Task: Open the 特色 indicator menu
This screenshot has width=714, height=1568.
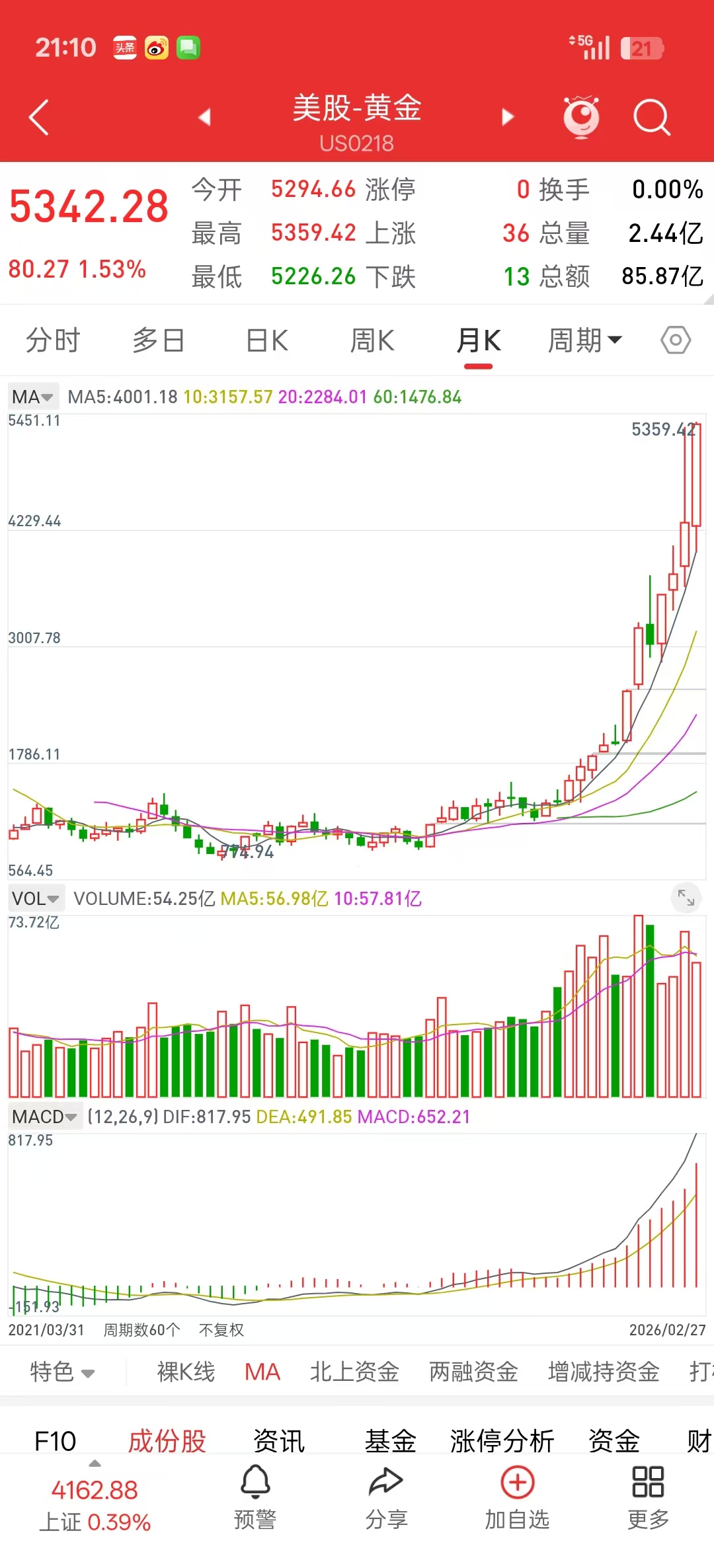Action: click(x=62, y=1372)
